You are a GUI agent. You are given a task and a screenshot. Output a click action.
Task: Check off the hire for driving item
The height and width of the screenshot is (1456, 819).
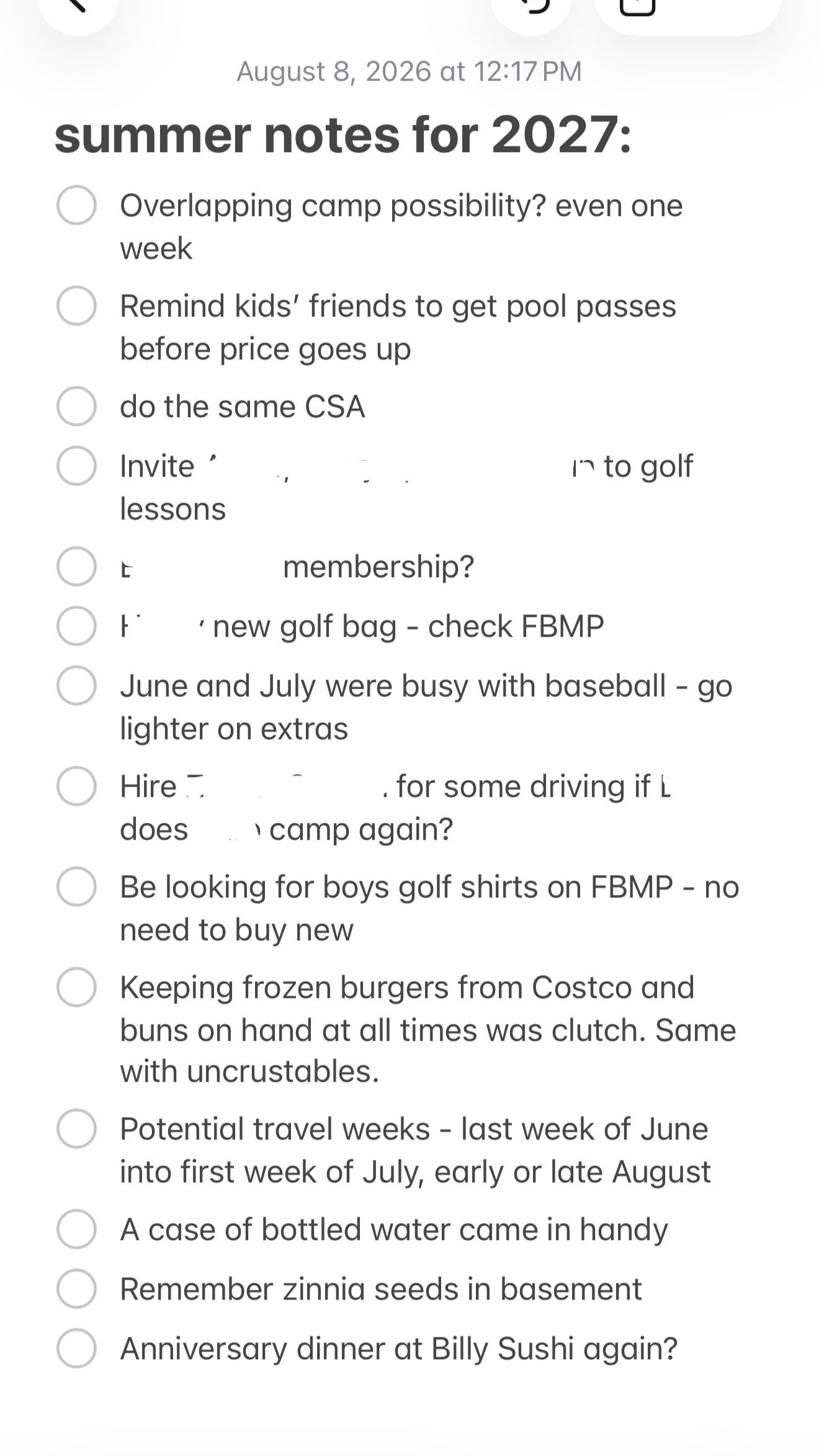76,786
